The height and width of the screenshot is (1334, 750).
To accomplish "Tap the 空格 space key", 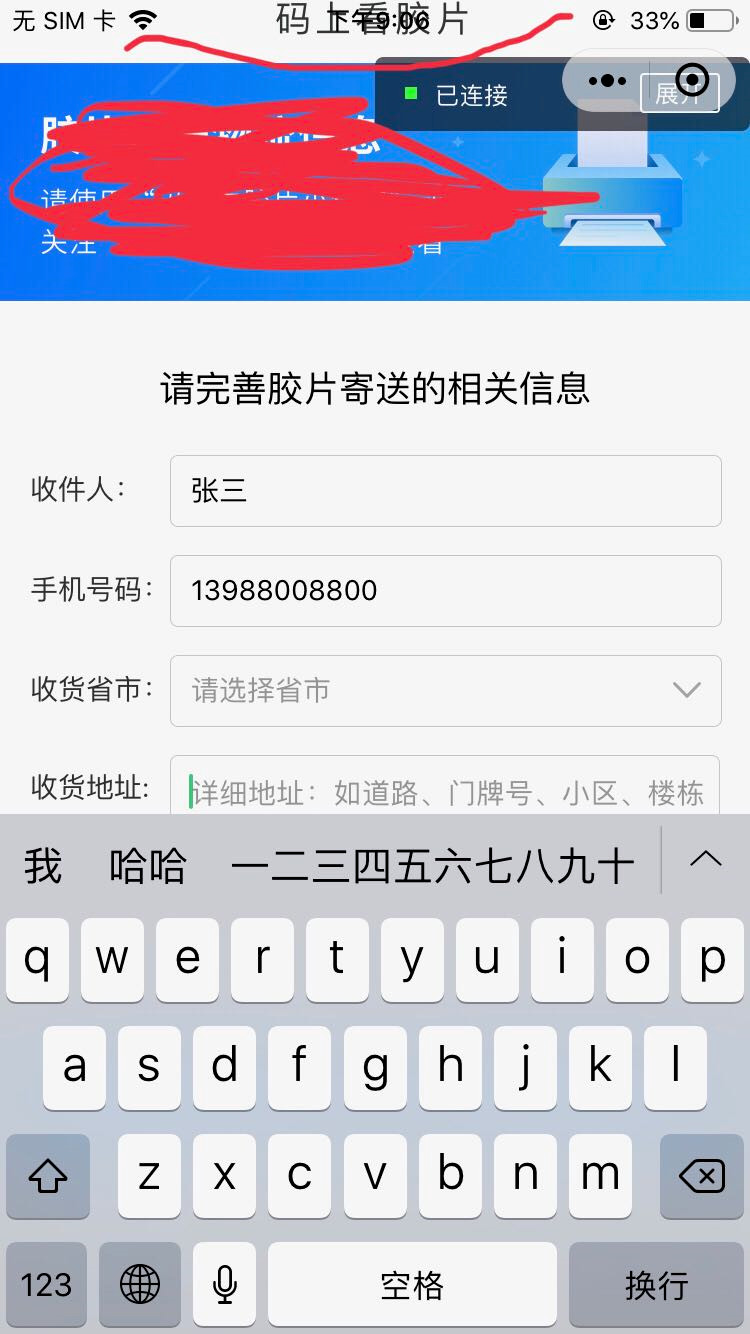I will pos(411,1285).
